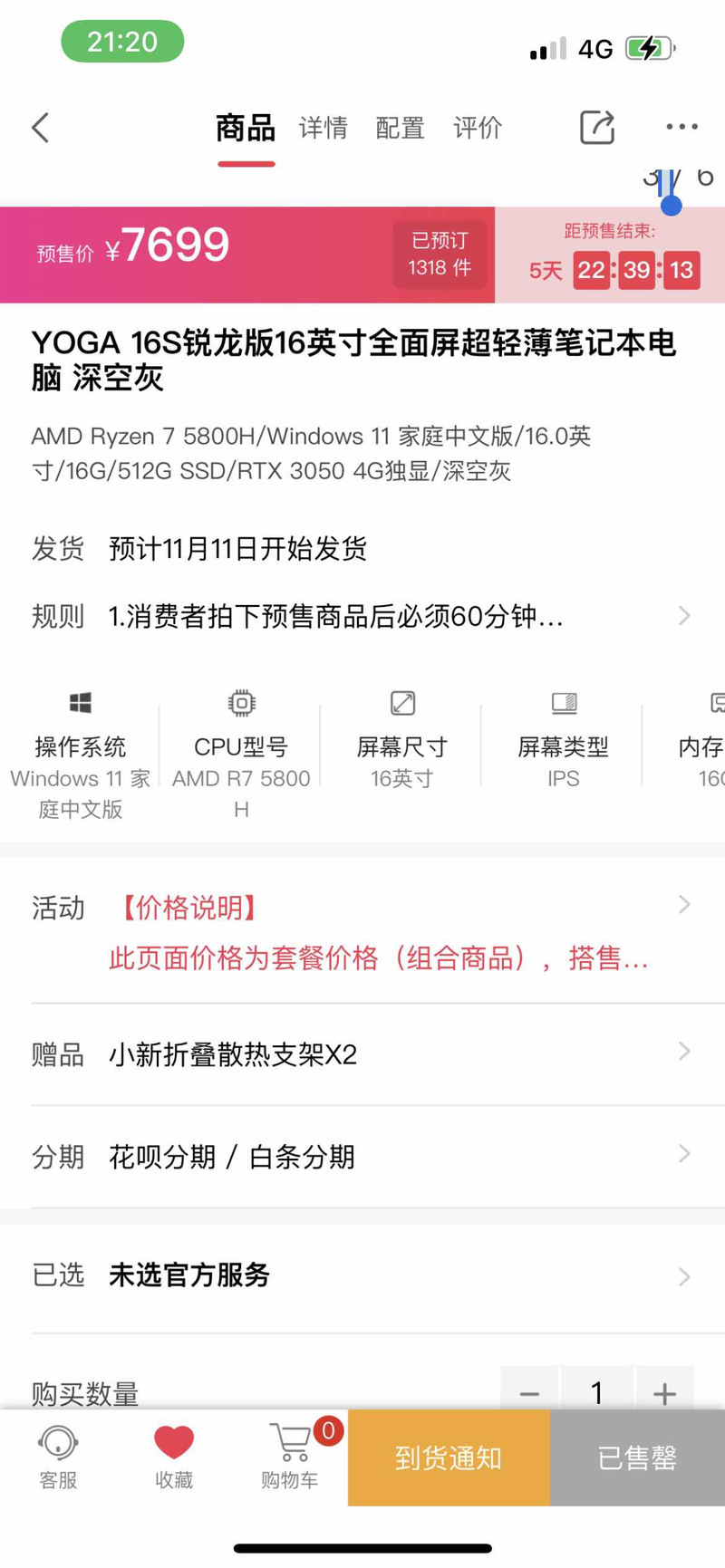Select the 商品 tab
Viewport: 725px width, 1568px height.
coord(246,128)
